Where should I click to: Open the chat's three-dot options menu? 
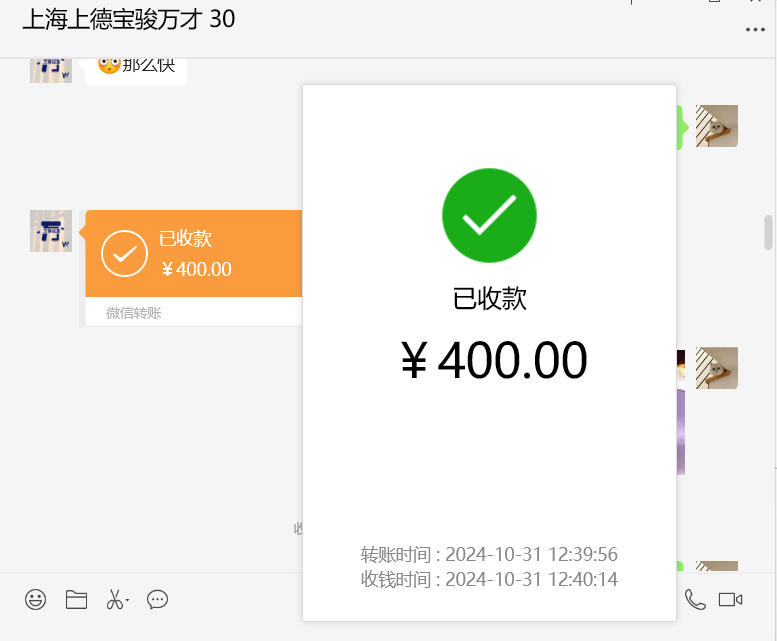click(x=755, y=30)
